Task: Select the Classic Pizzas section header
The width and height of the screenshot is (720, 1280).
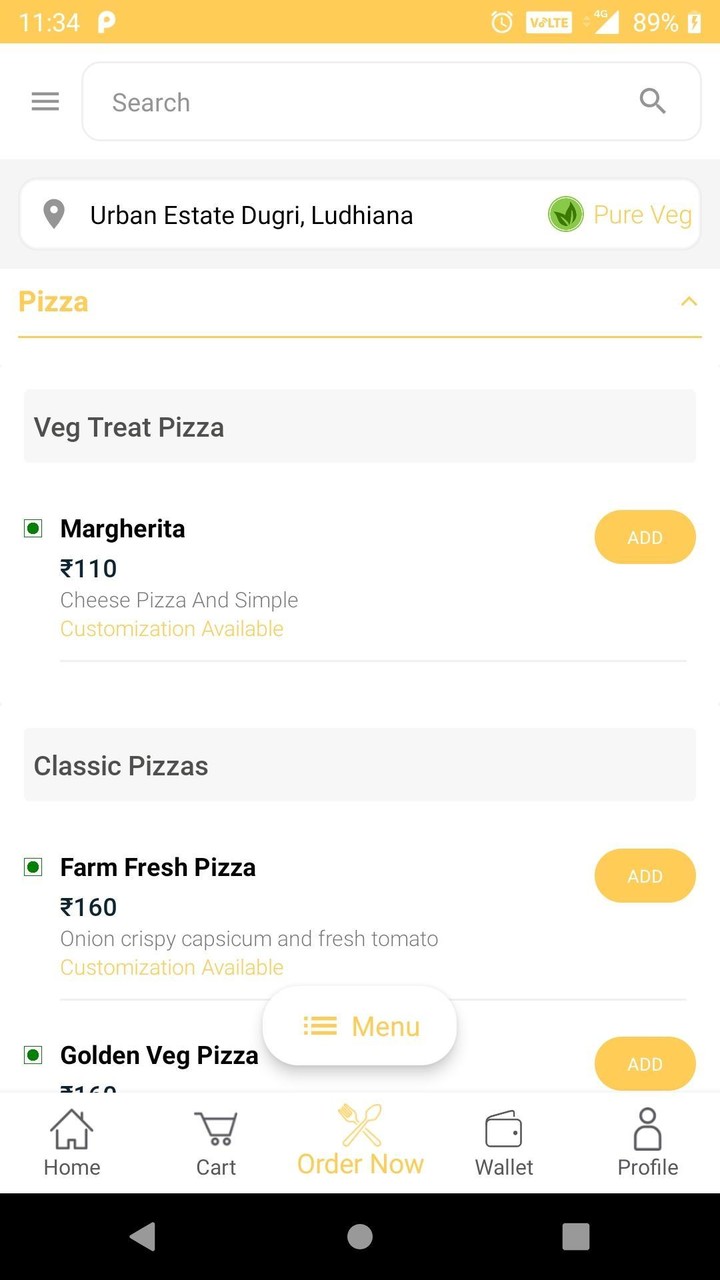Action: click(120, 765)
